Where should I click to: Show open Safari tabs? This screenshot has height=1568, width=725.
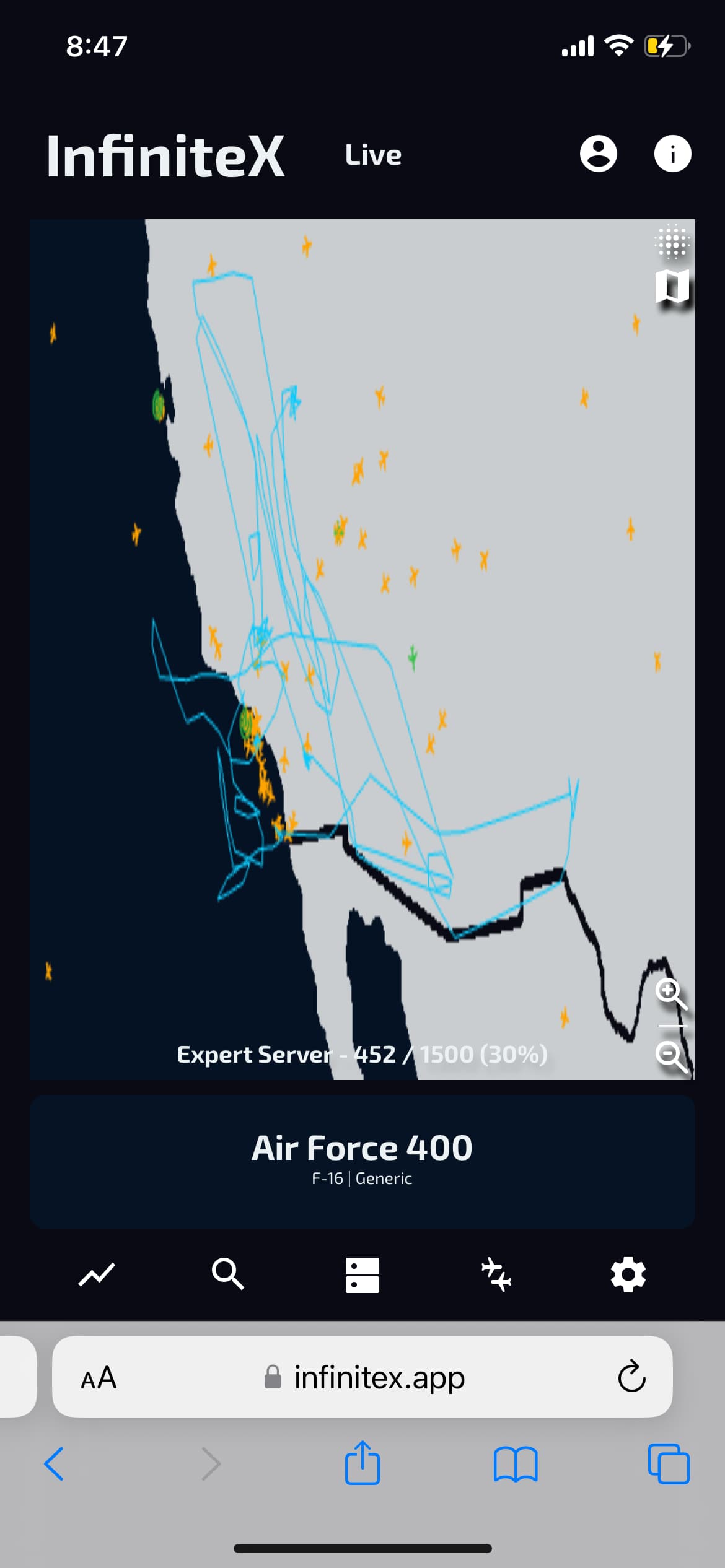click(x=669, y=1464)
